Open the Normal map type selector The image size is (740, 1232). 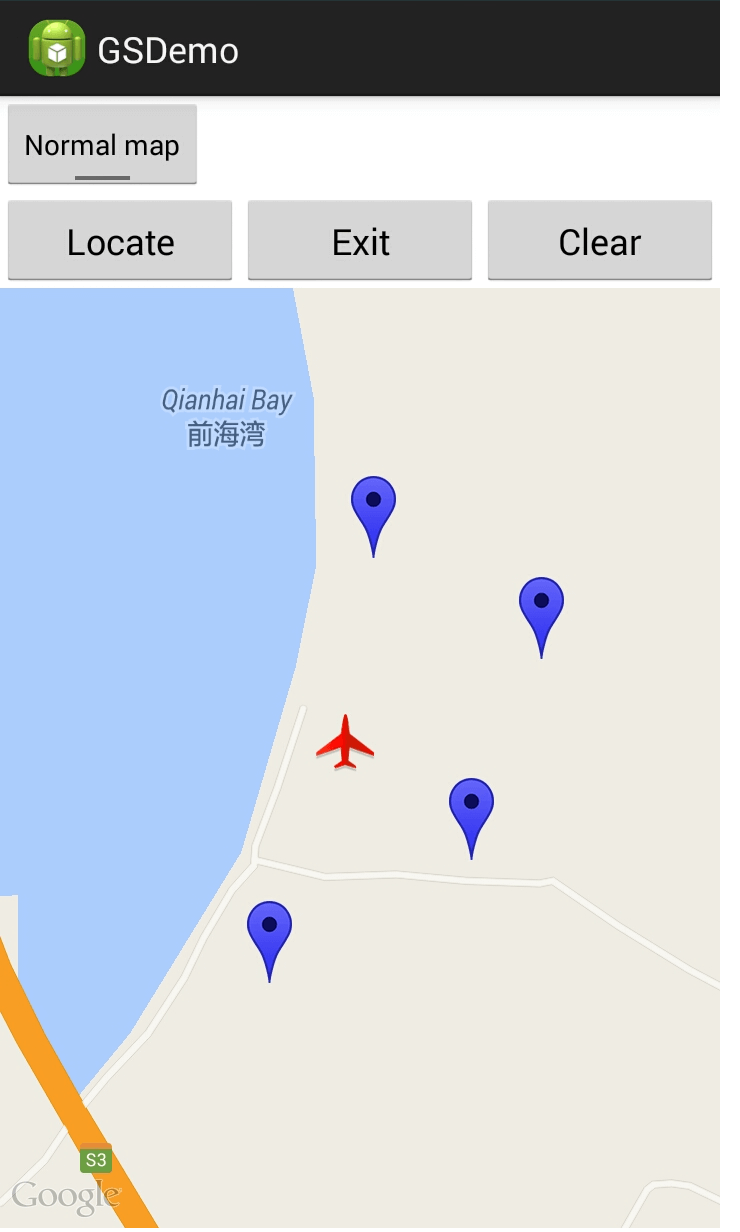102,144
